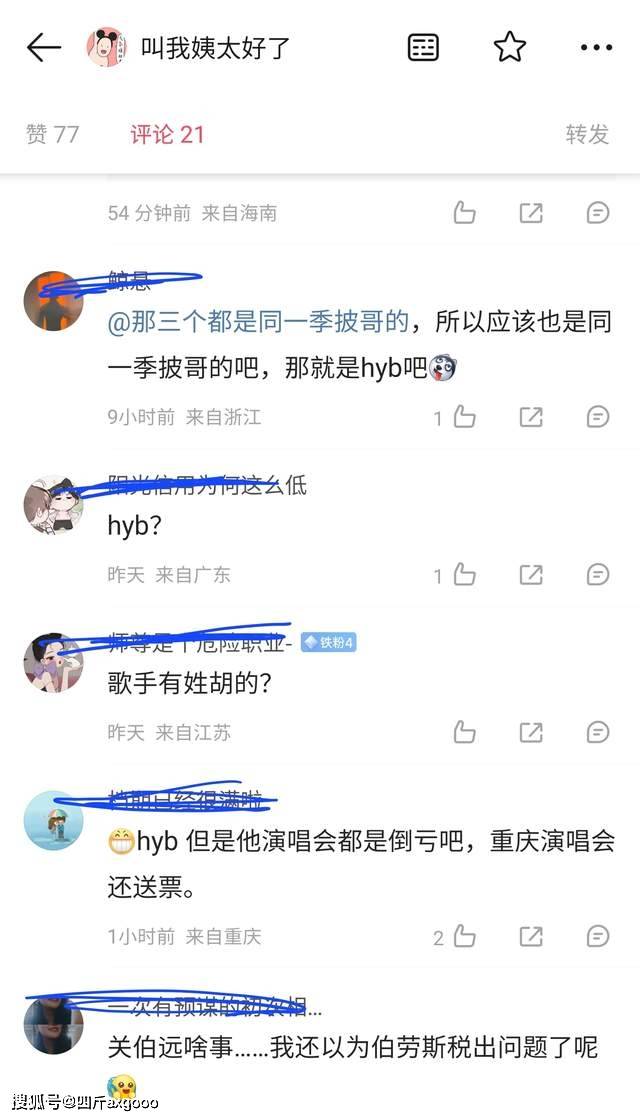Screen dimensions: 640x1119
Task: Reply to the comment from 海南
Action: pos(597,212)
